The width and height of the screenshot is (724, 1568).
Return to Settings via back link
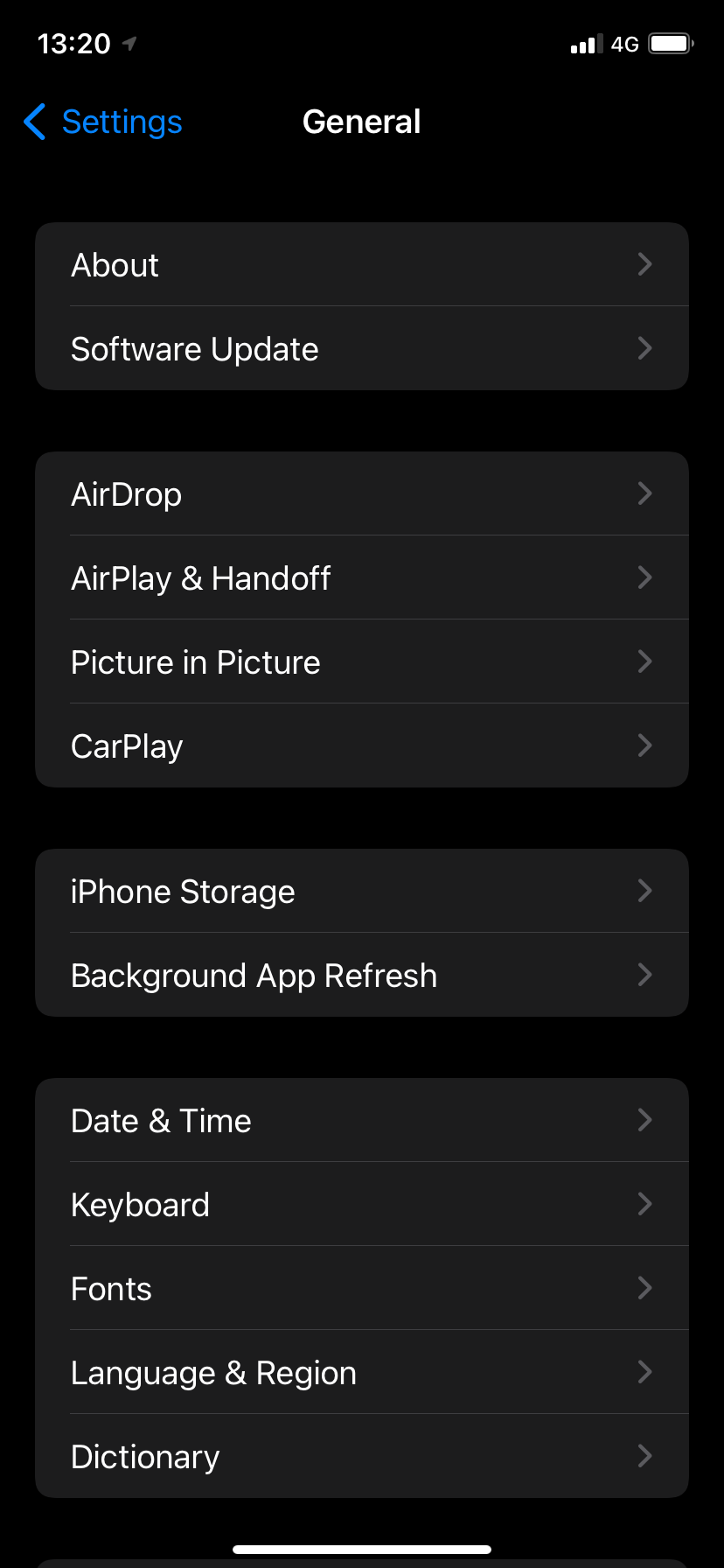[122, 122]
